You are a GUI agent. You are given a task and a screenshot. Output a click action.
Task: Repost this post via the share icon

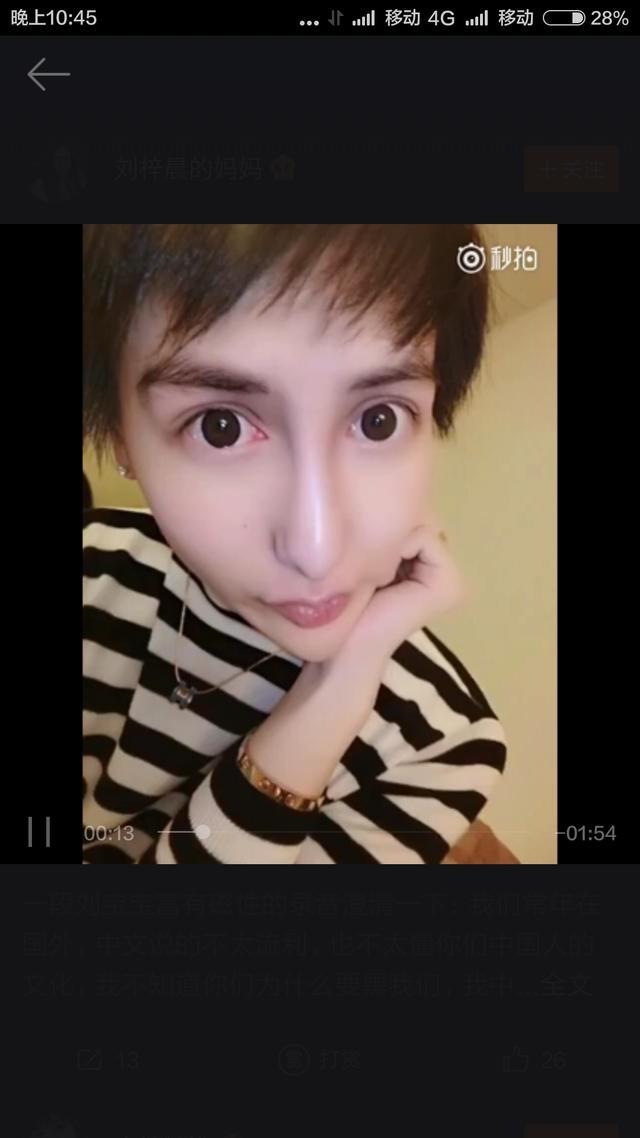coord(91,1059)
